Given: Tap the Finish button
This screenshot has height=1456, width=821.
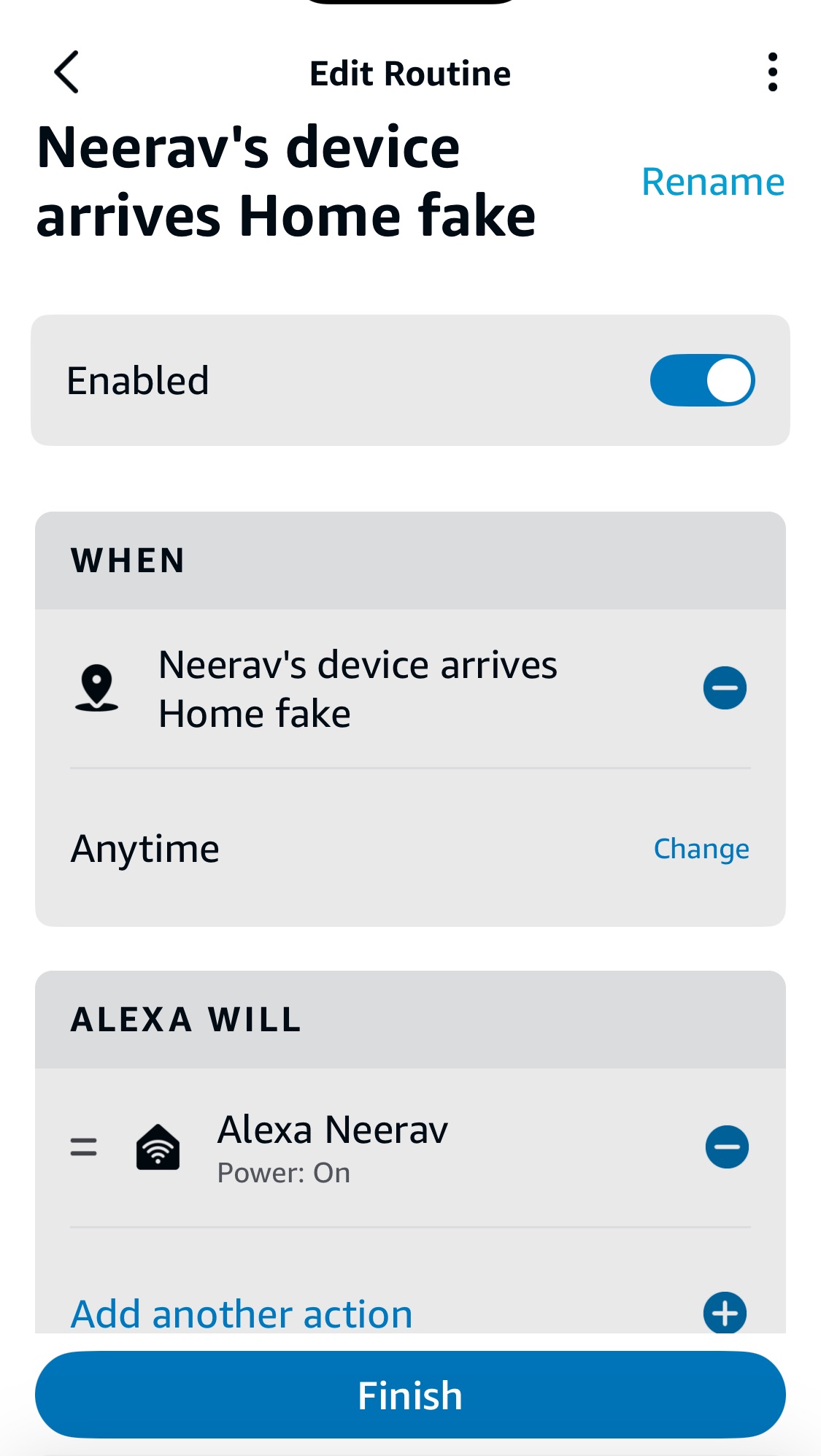Looking at the screenshot, I should [410, 1395].
